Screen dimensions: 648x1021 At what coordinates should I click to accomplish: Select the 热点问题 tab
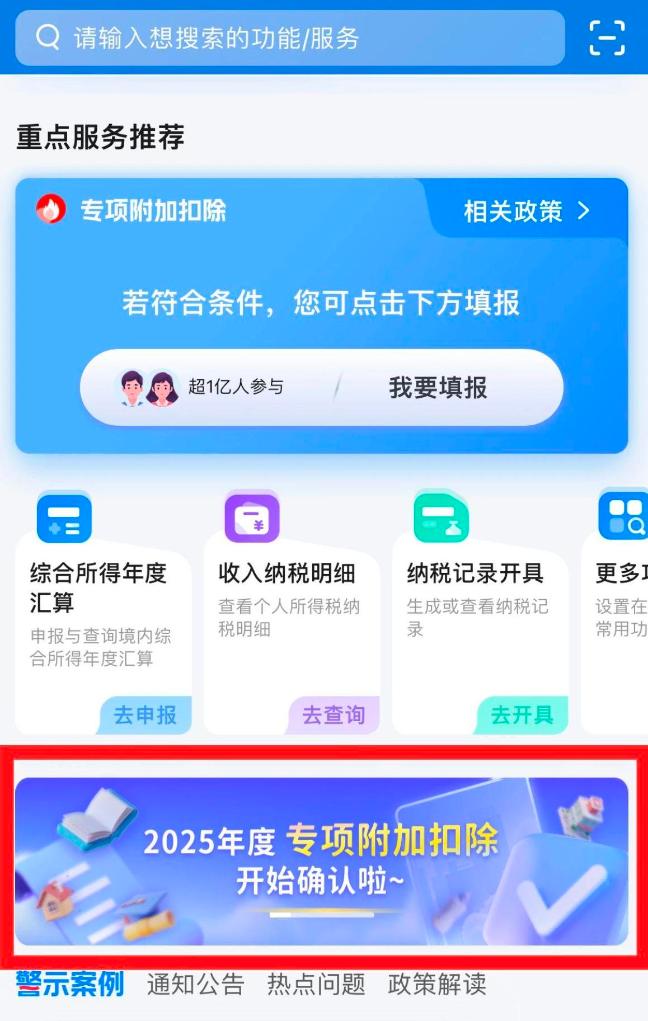(316, 985)
